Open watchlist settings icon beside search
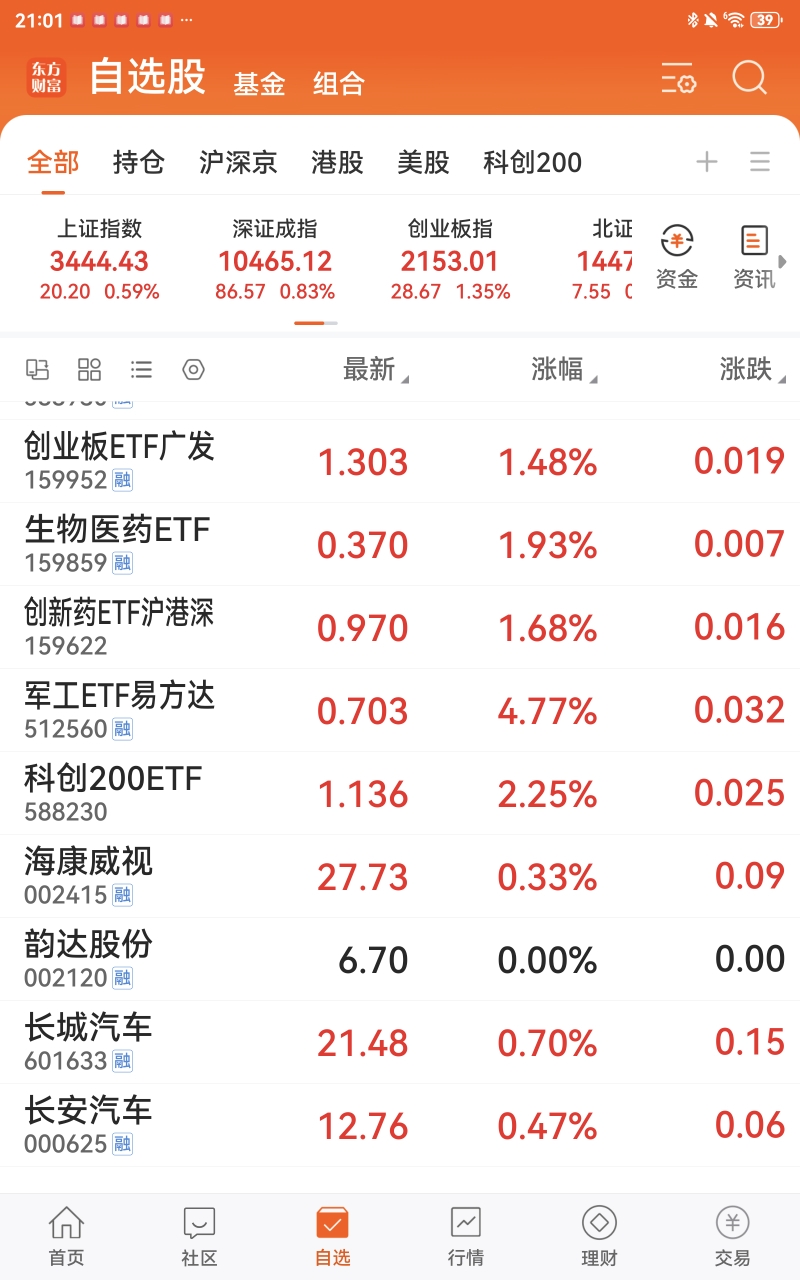The height and width of the screenshot is (1280, 800). click(679, 79)
